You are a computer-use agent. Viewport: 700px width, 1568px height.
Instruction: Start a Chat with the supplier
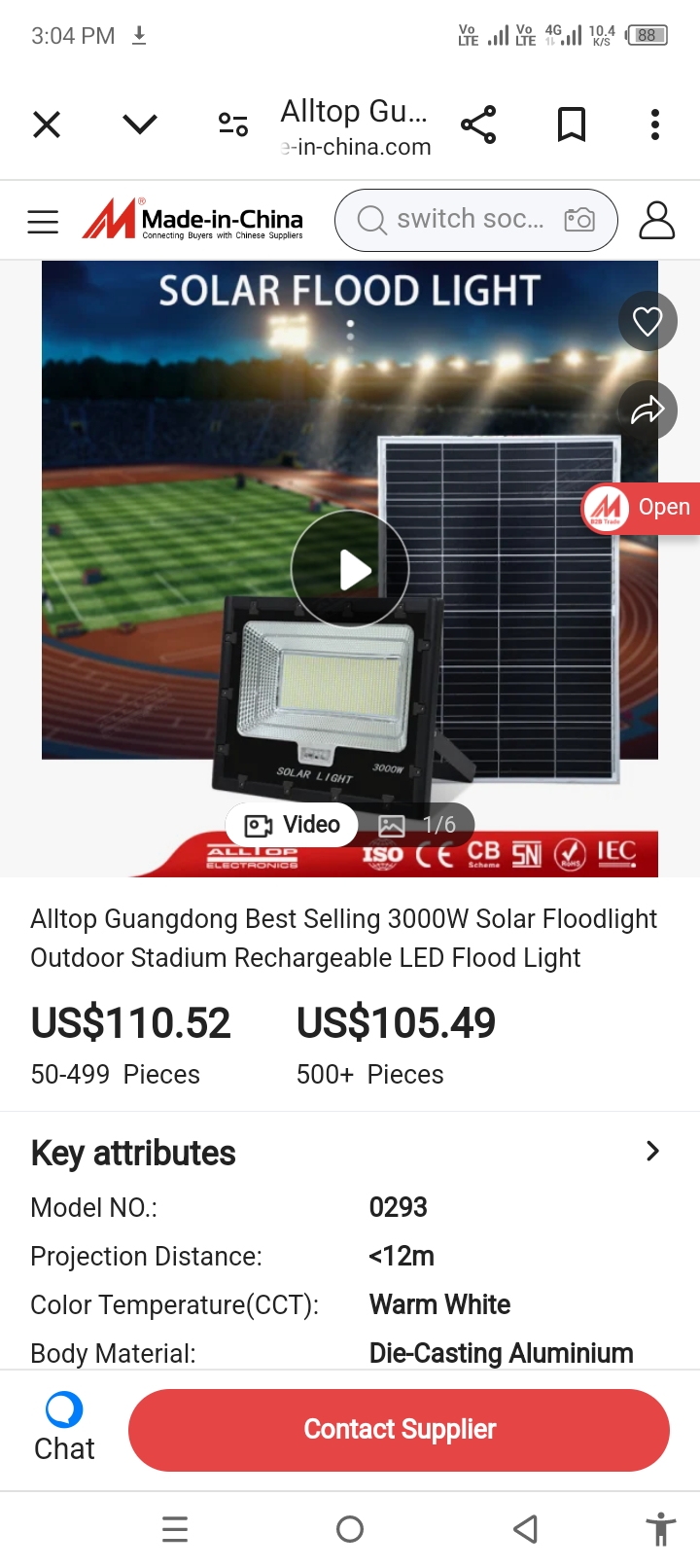pos(64,1428)
